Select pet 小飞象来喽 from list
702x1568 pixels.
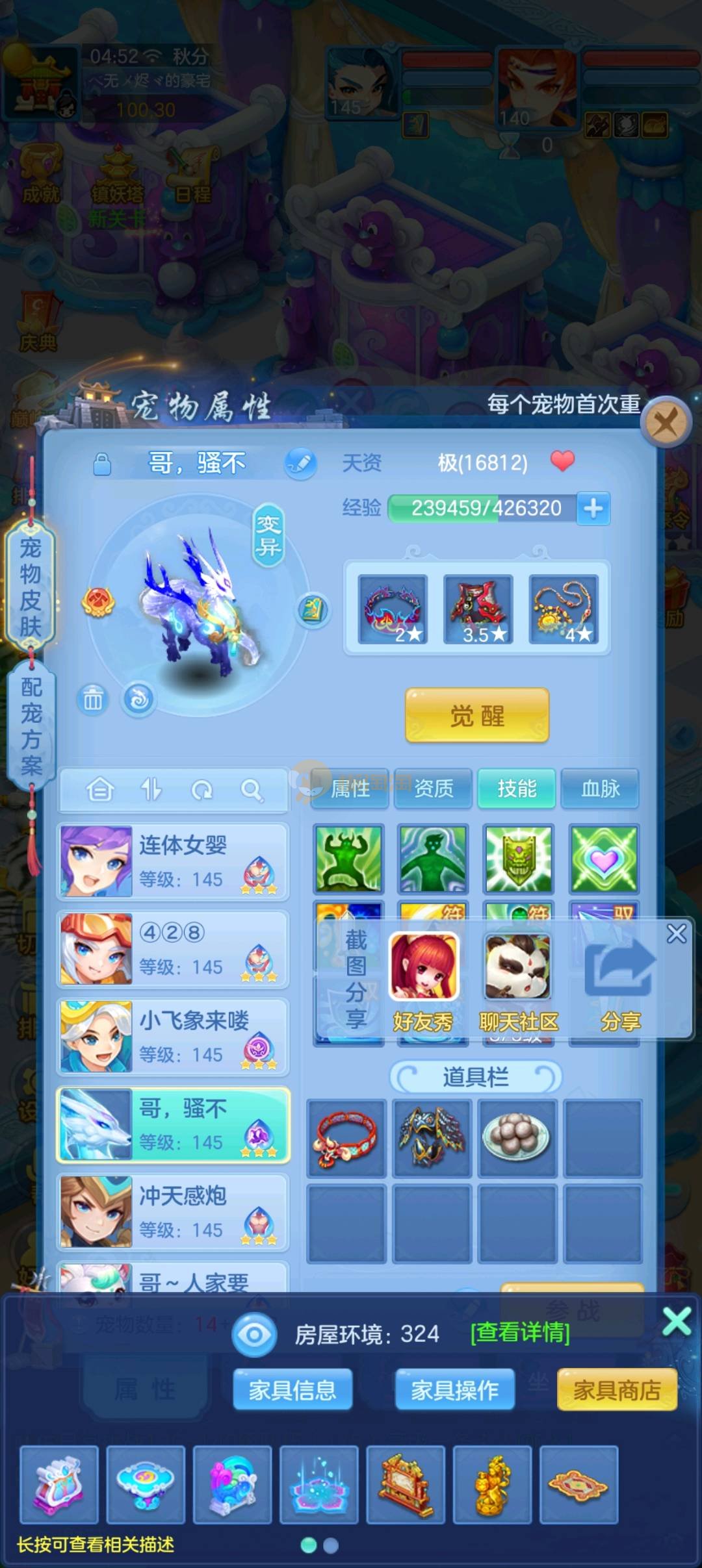coord(173,1037)
